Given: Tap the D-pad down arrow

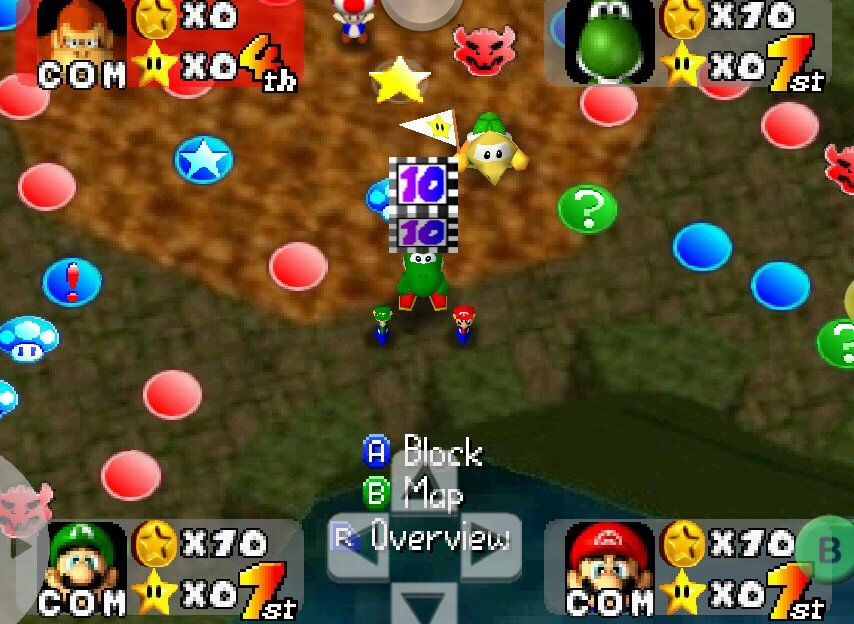Looking at the screenshot, I should point(425,606).
